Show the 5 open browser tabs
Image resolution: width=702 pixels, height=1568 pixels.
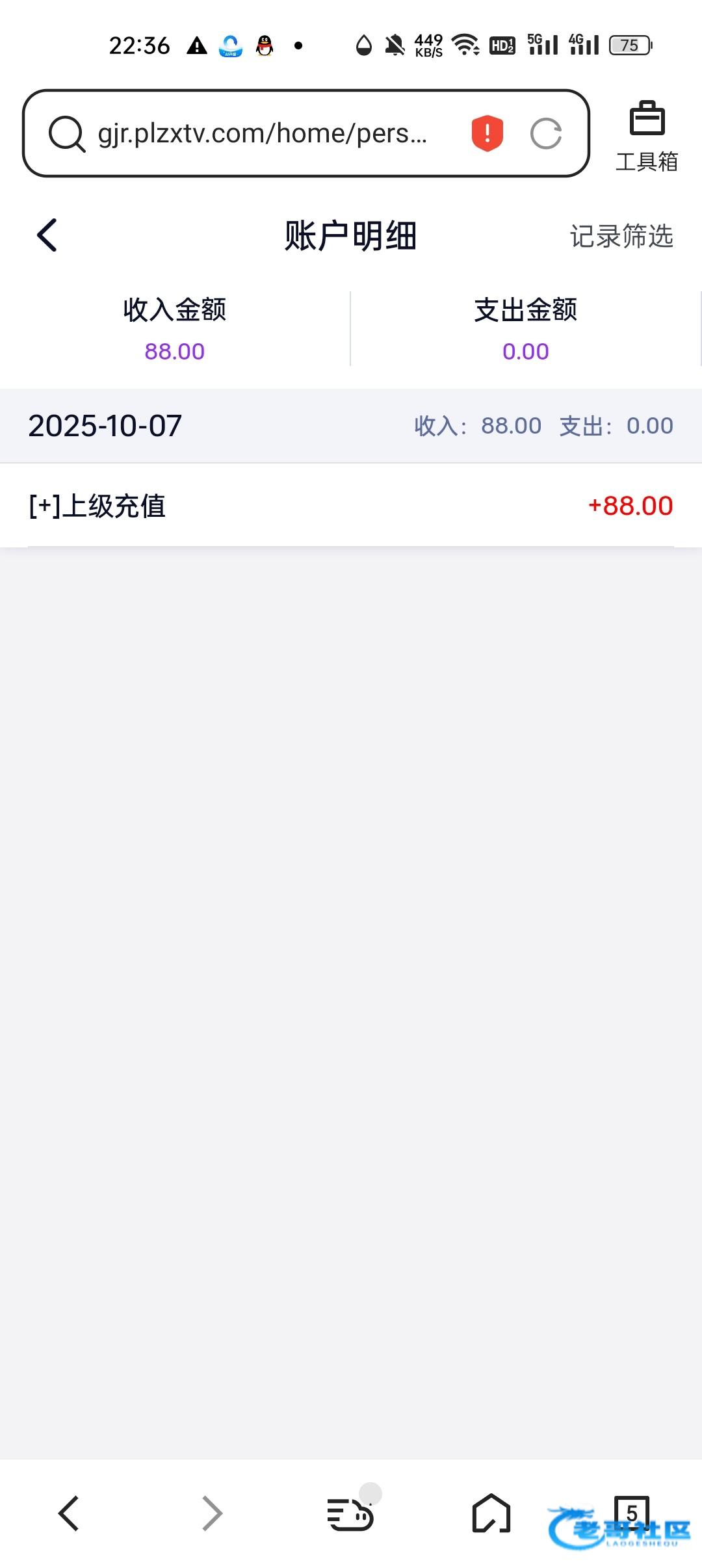[631, 1512]
